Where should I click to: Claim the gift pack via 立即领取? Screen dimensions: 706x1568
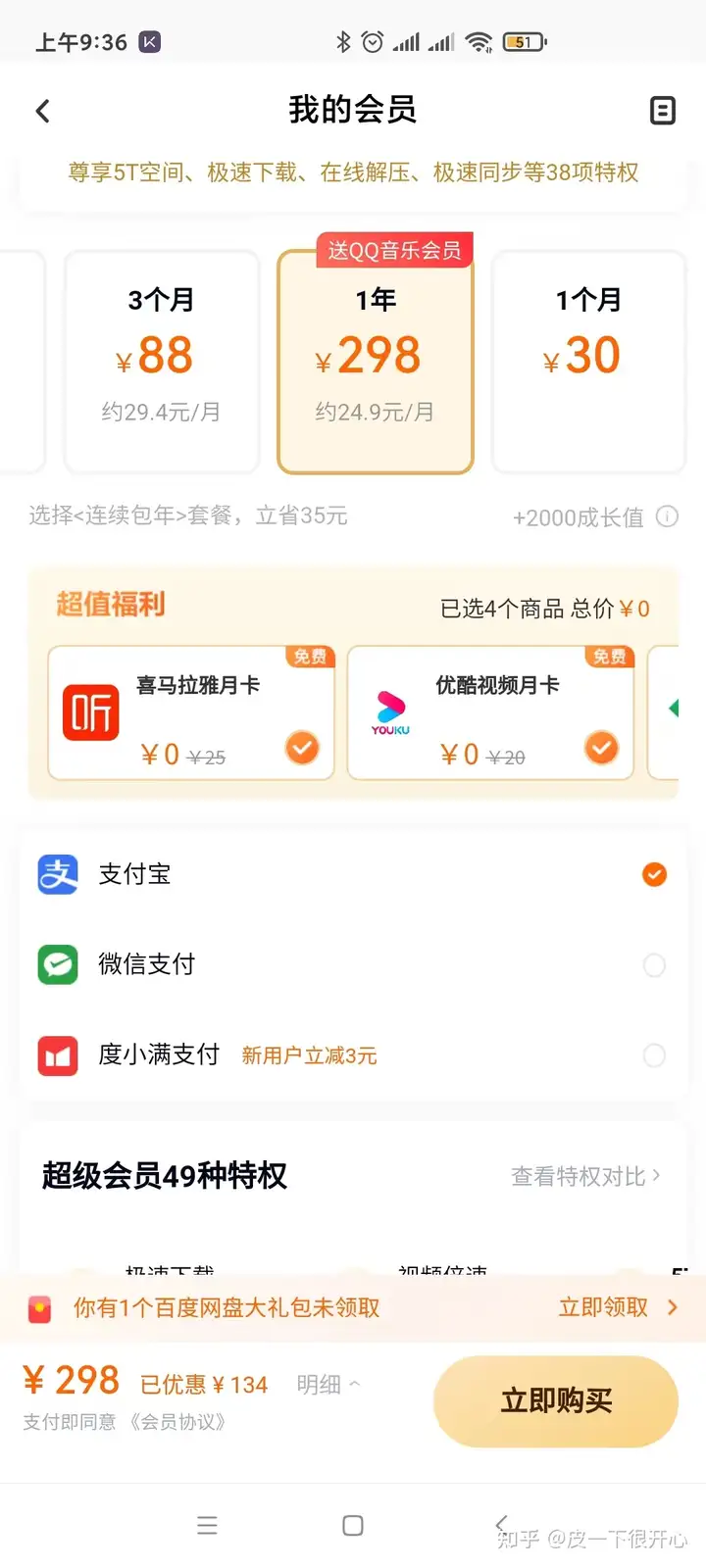pos(617,1307)
